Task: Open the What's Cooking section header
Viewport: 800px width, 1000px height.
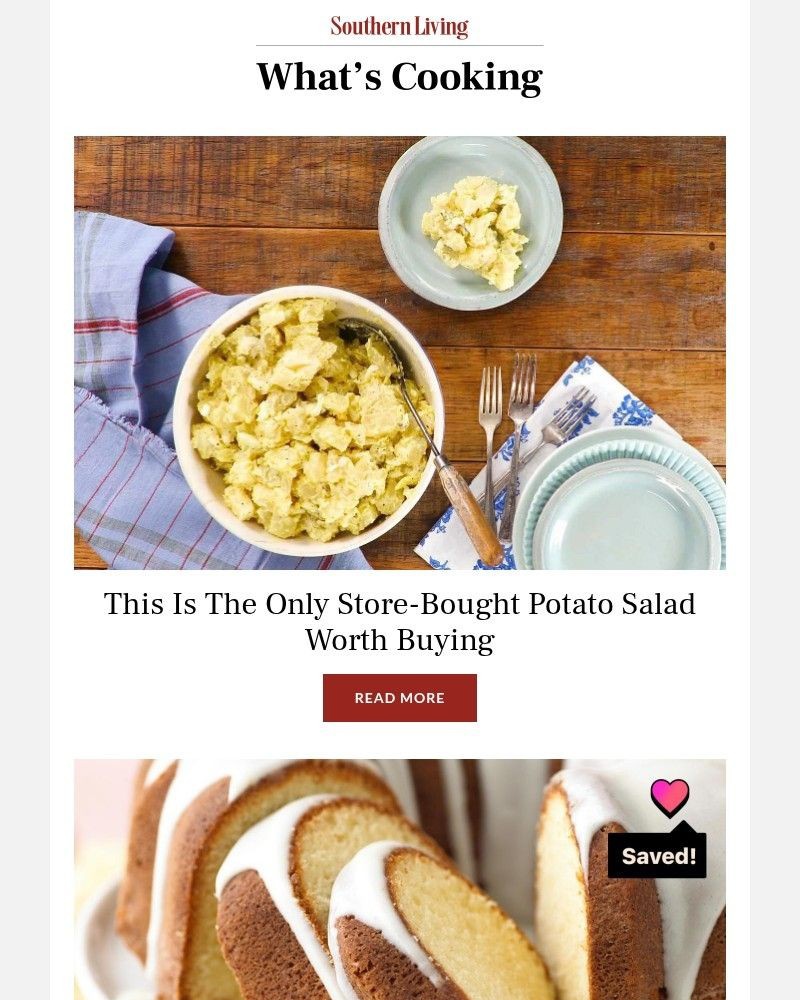Action: click(x=400, y=75)
